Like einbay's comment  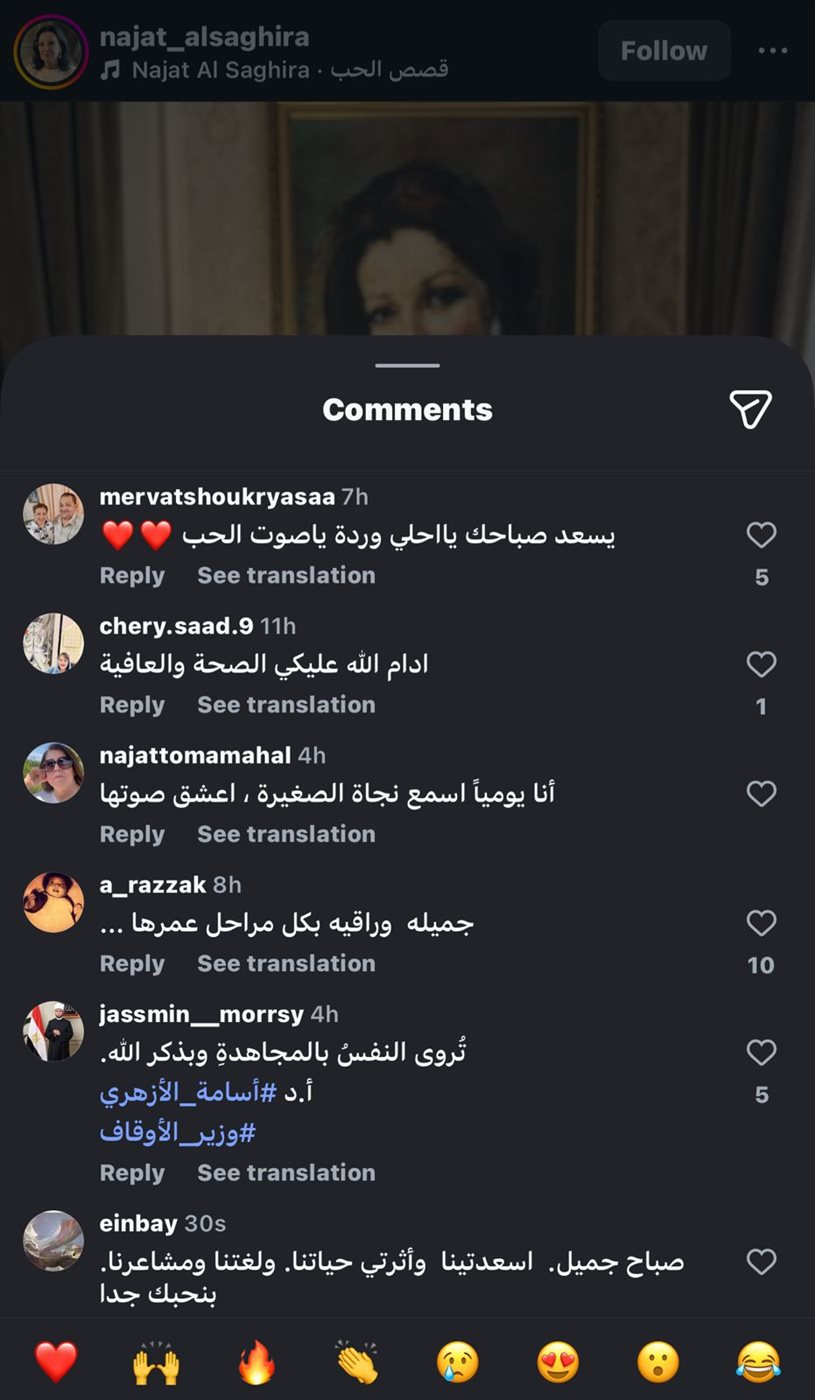coord(761,1262)
